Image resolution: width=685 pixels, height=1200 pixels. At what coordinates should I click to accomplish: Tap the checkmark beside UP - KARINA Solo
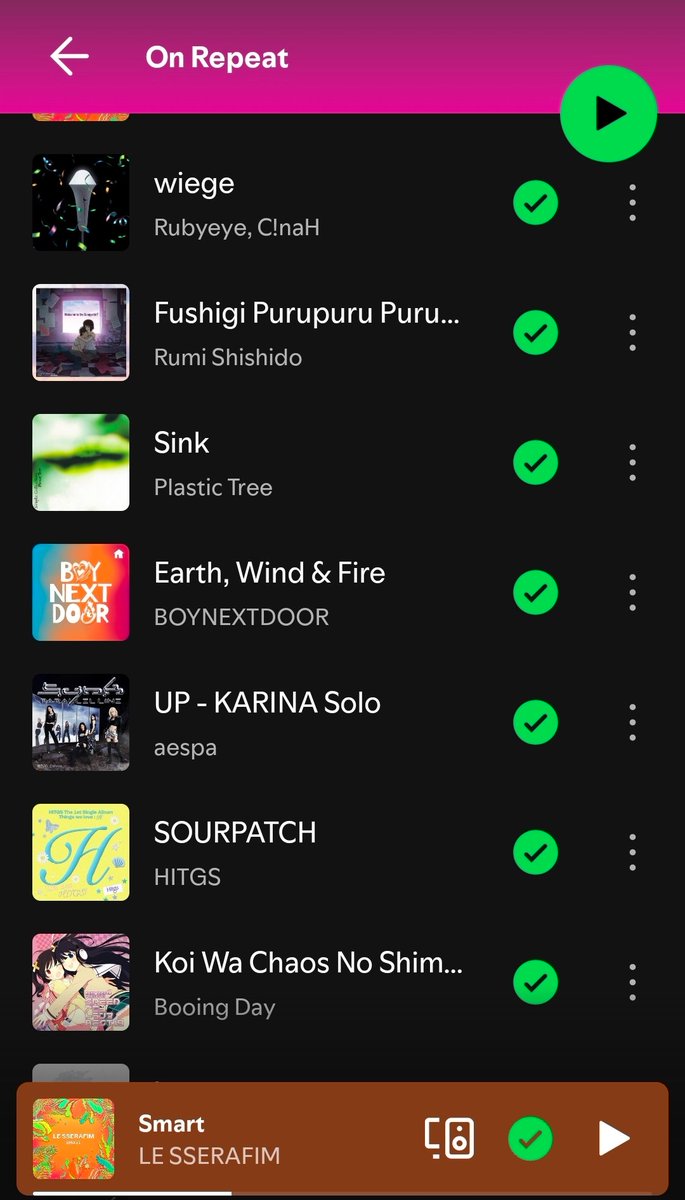[x=535, y=722]
